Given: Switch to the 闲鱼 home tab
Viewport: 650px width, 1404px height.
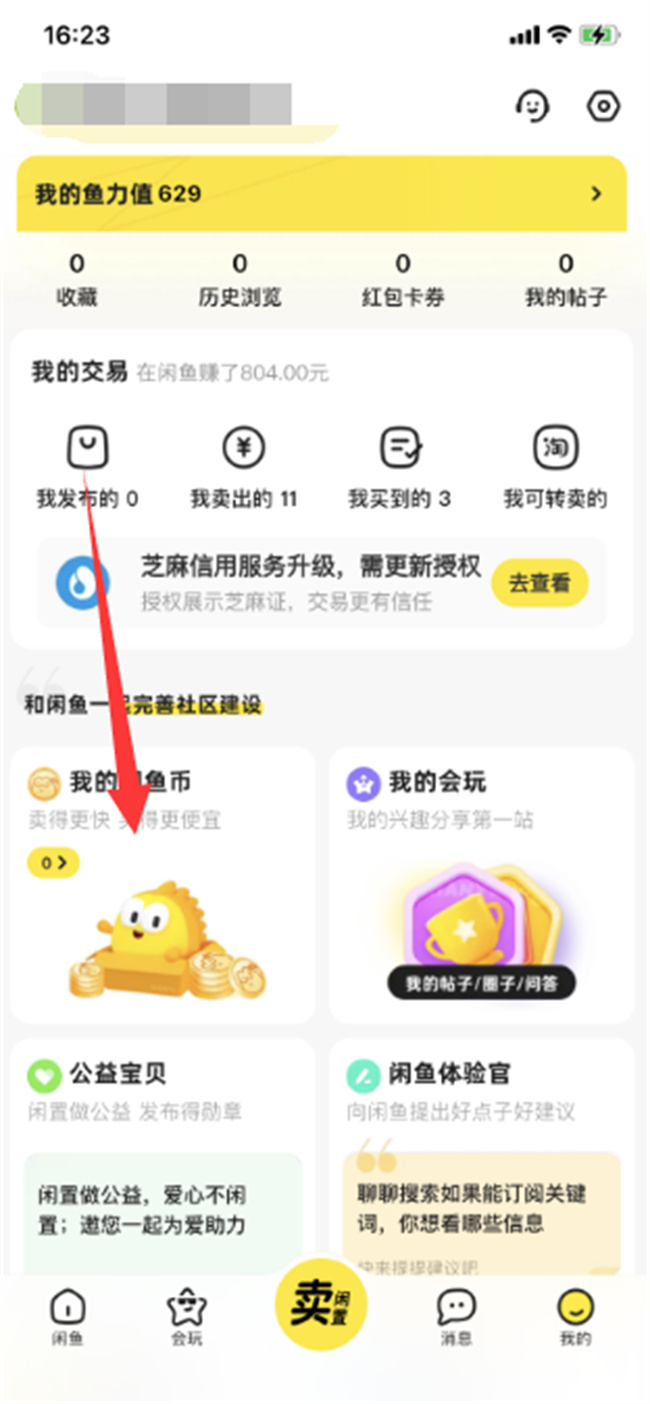Looking at the screenshot, I should point(68,1316).
